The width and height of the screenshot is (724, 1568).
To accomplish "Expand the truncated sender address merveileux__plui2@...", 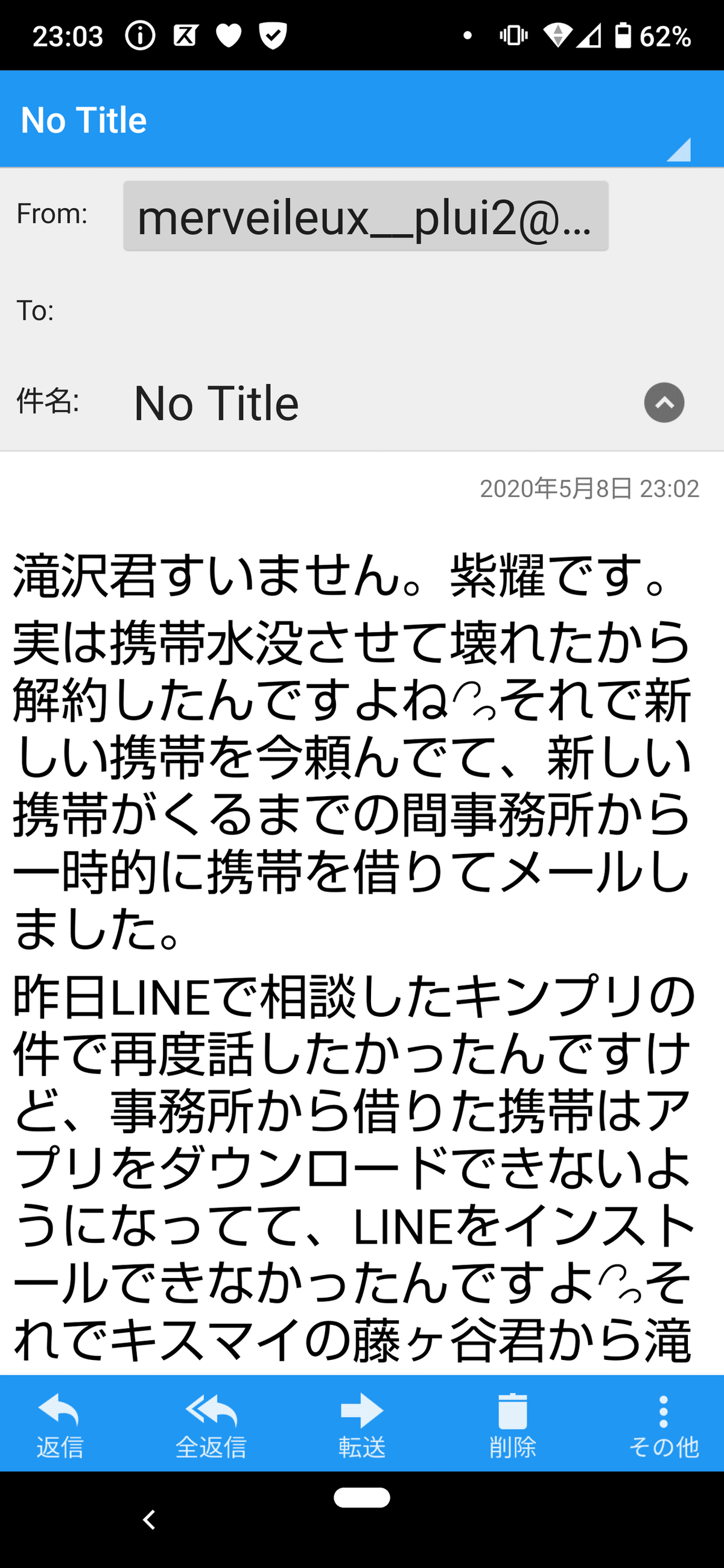I will pyautogui.click(x=366, y=219).
